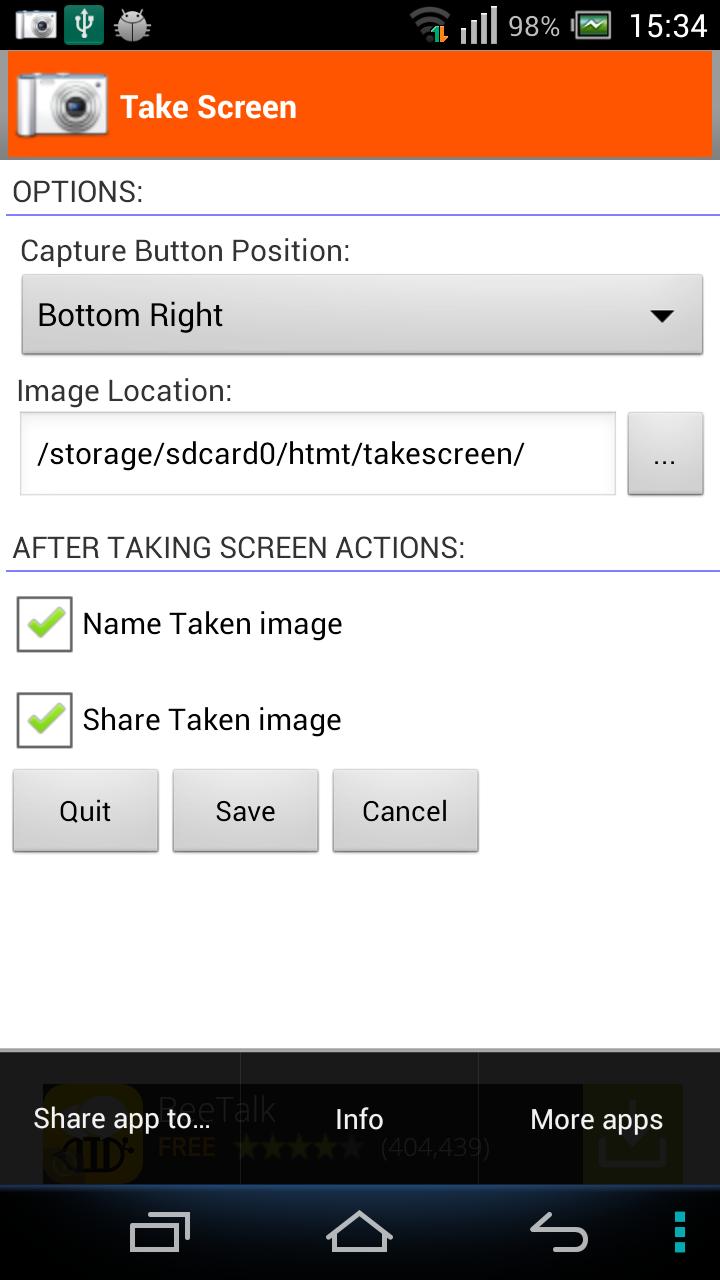Select Share app to... menu option
720x1280 pixels.
[121, 1119]
